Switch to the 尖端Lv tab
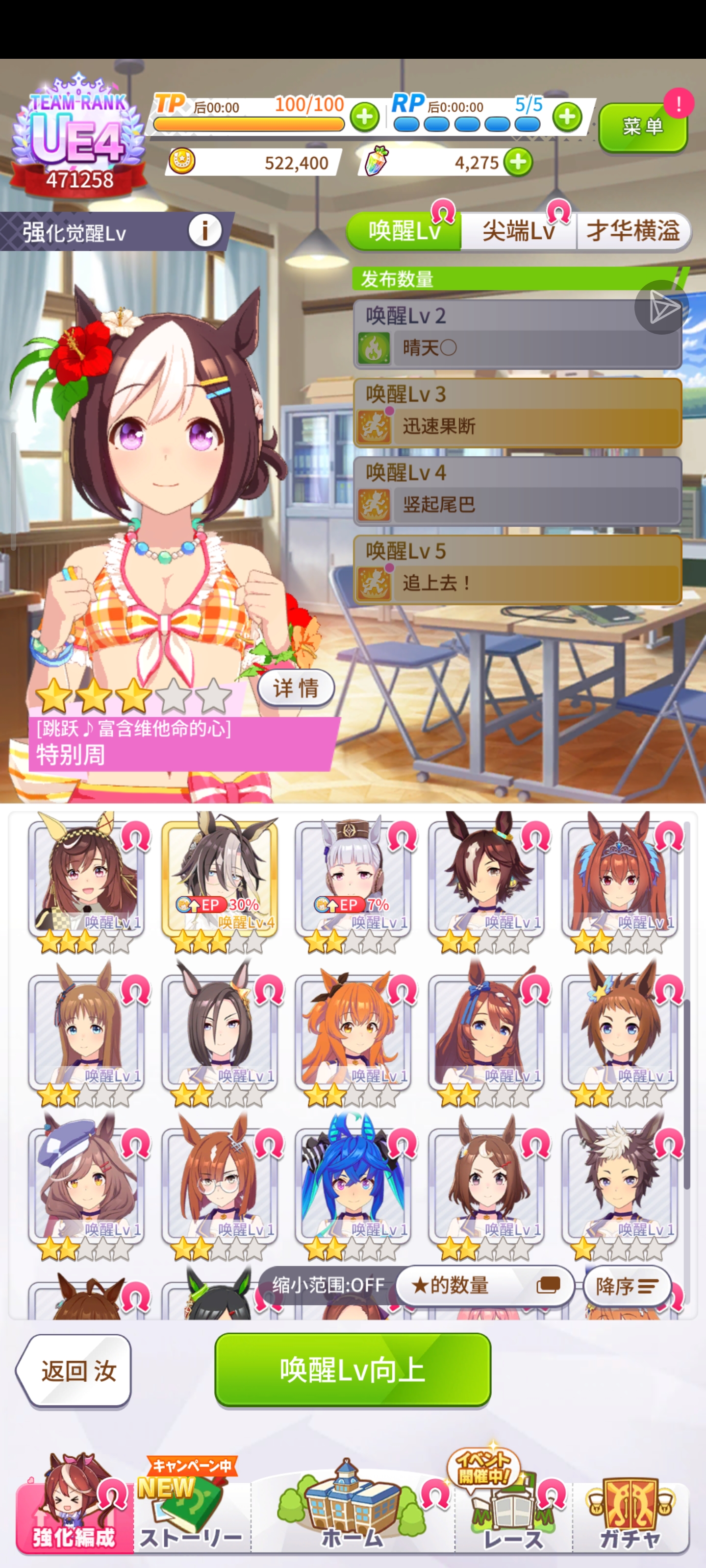The height and width of the screenshot is (1568, 706). (518, 231)
